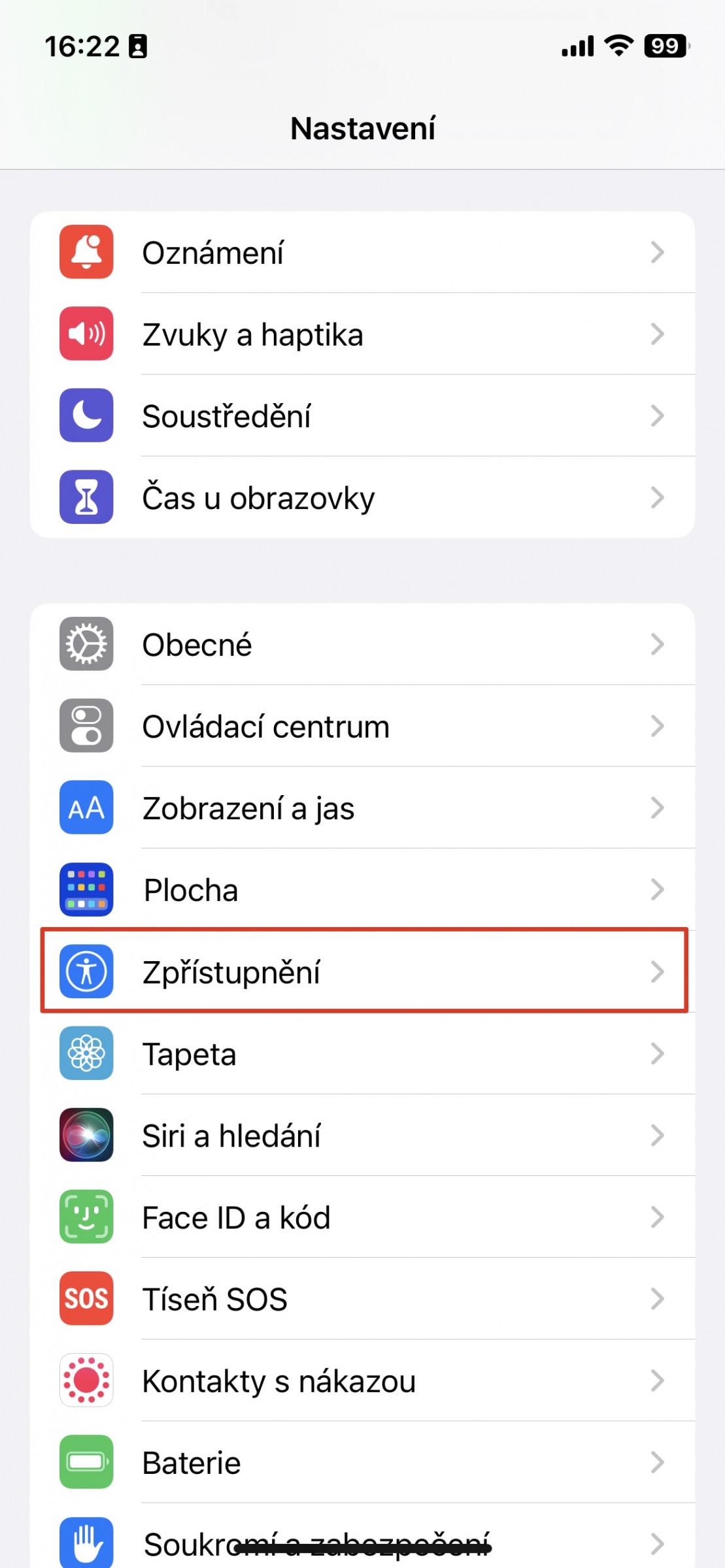Open Čas u obrazovky

pos(362,498)
